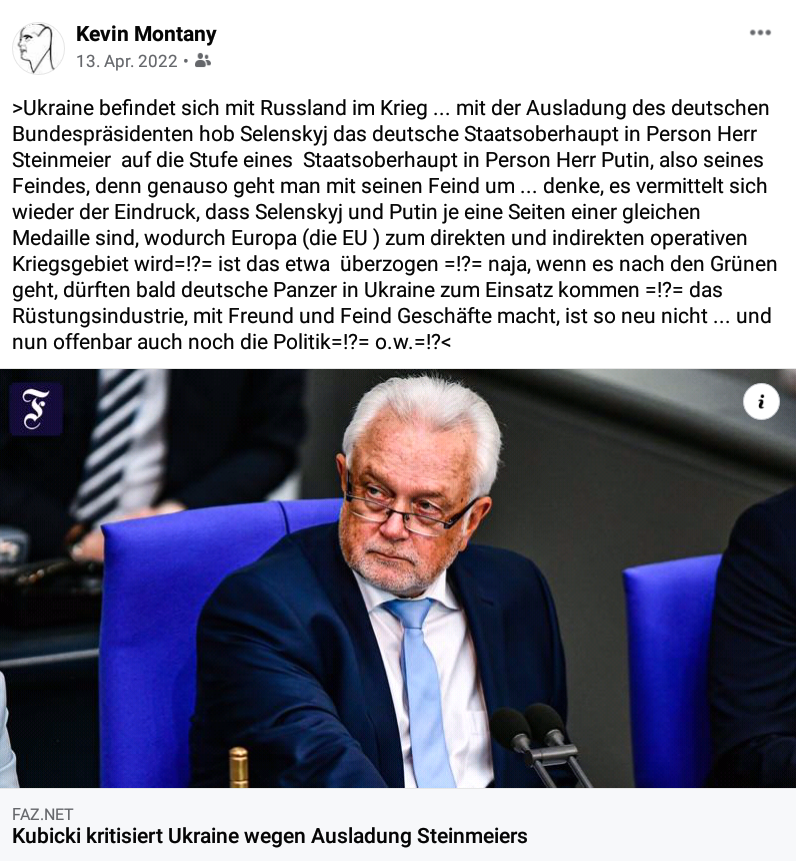Open Kevin Montany's profile picture
Screen dimensions: 796x861
[38, 47]
